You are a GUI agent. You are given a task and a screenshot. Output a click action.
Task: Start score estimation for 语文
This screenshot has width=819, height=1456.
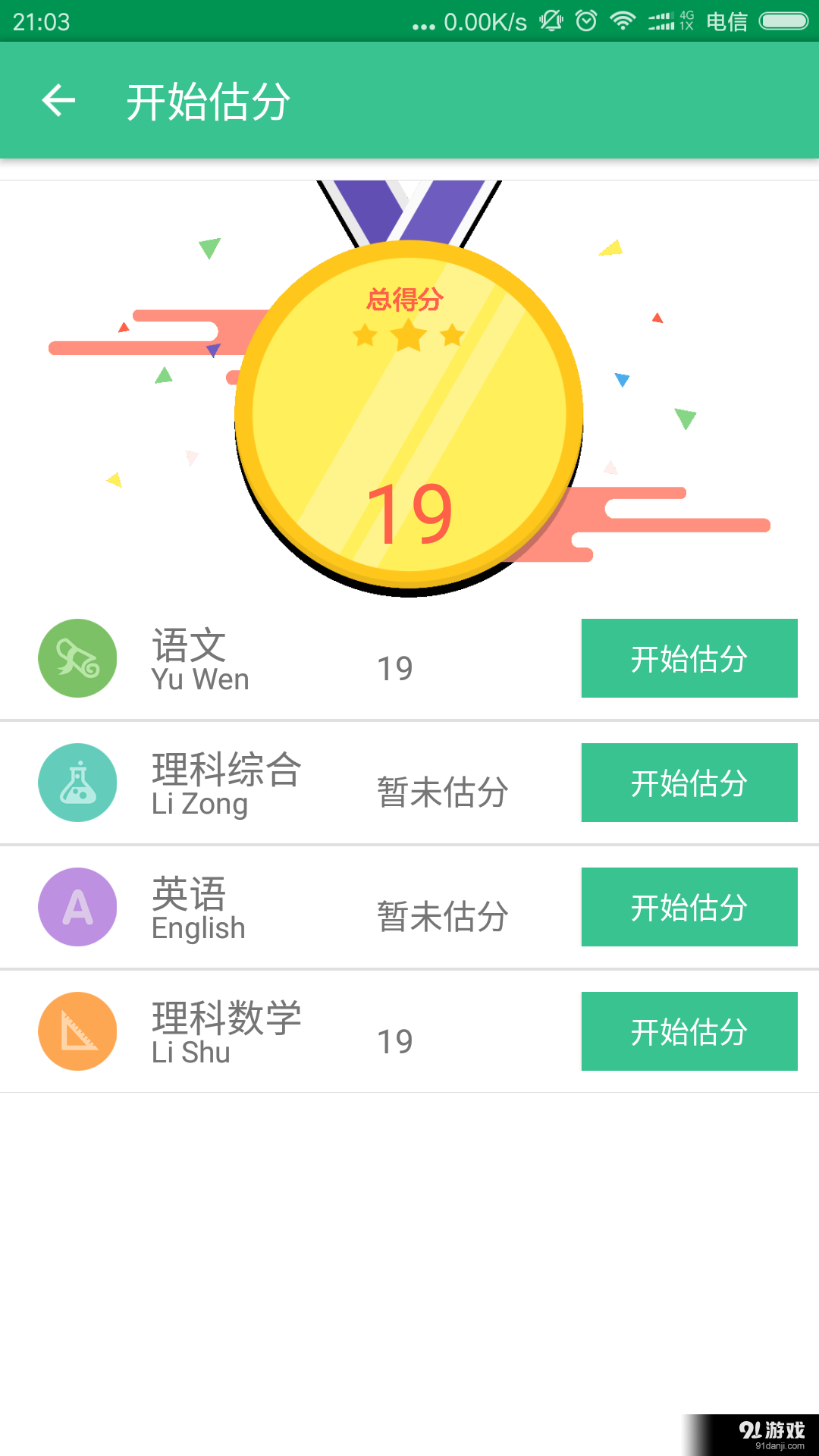point(689,658)
